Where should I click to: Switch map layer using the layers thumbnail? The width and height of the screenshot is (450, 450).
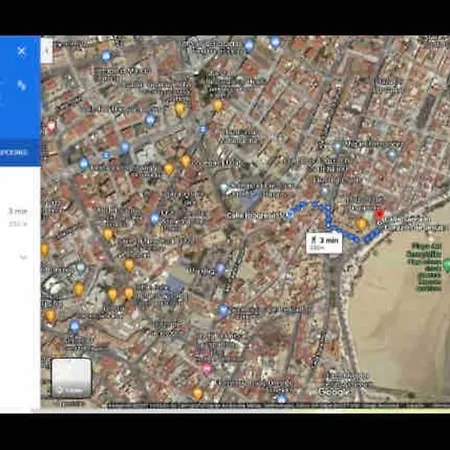pos(71,378)
